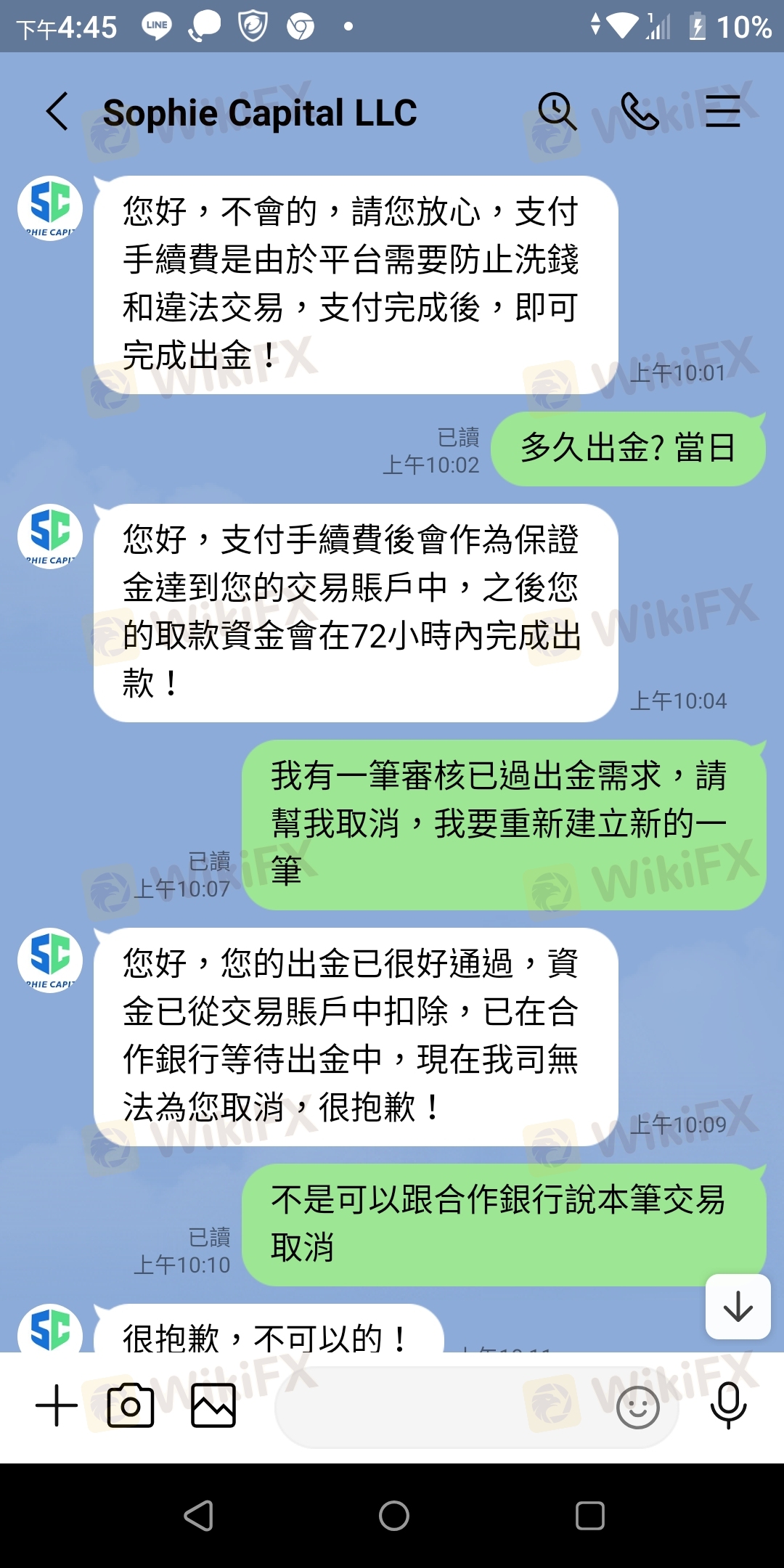The height and width of the screenshot is (1568, 784).
Task: Open the plus attachment options
Action: point(57,1405)
